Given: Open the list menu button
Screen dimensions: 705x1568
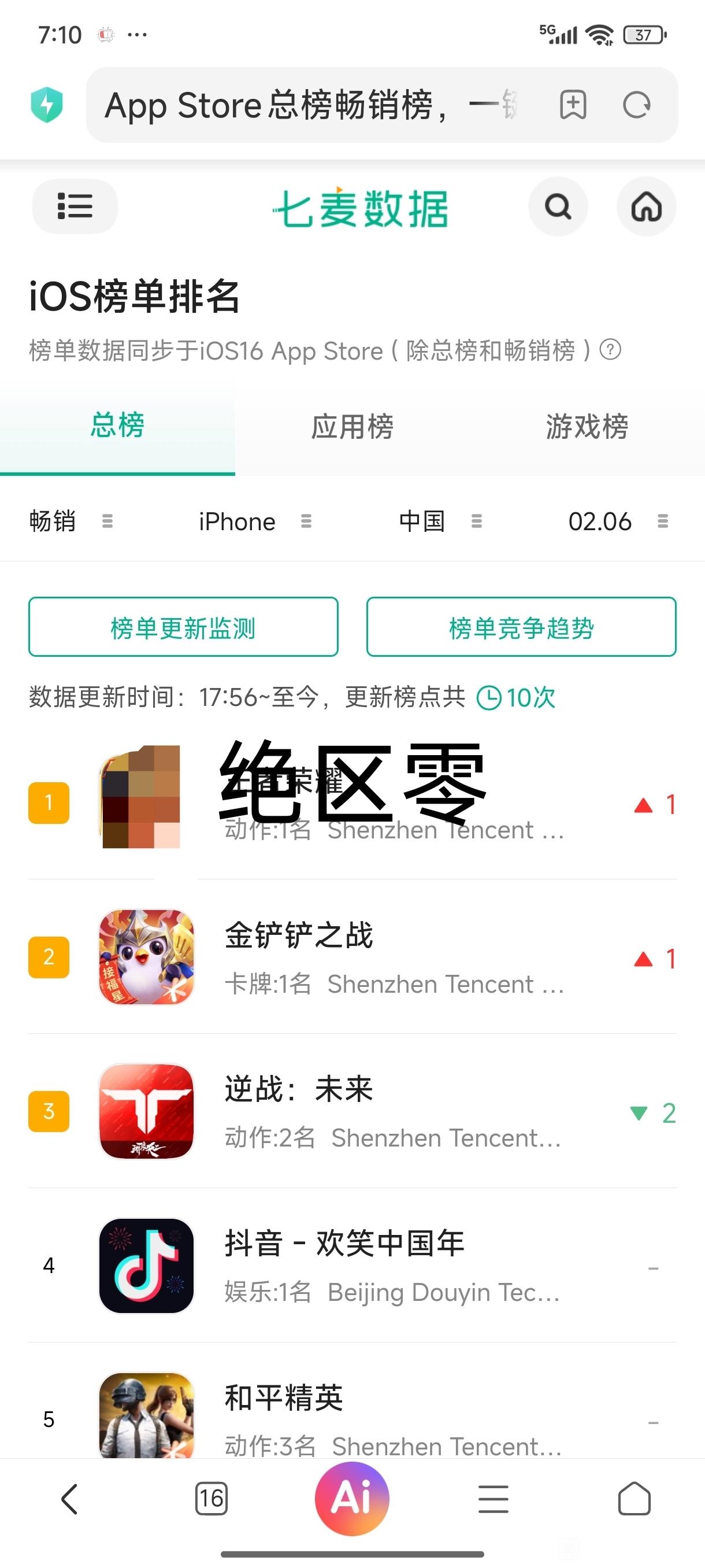Looking at the screenshot, I should point(74,206).
